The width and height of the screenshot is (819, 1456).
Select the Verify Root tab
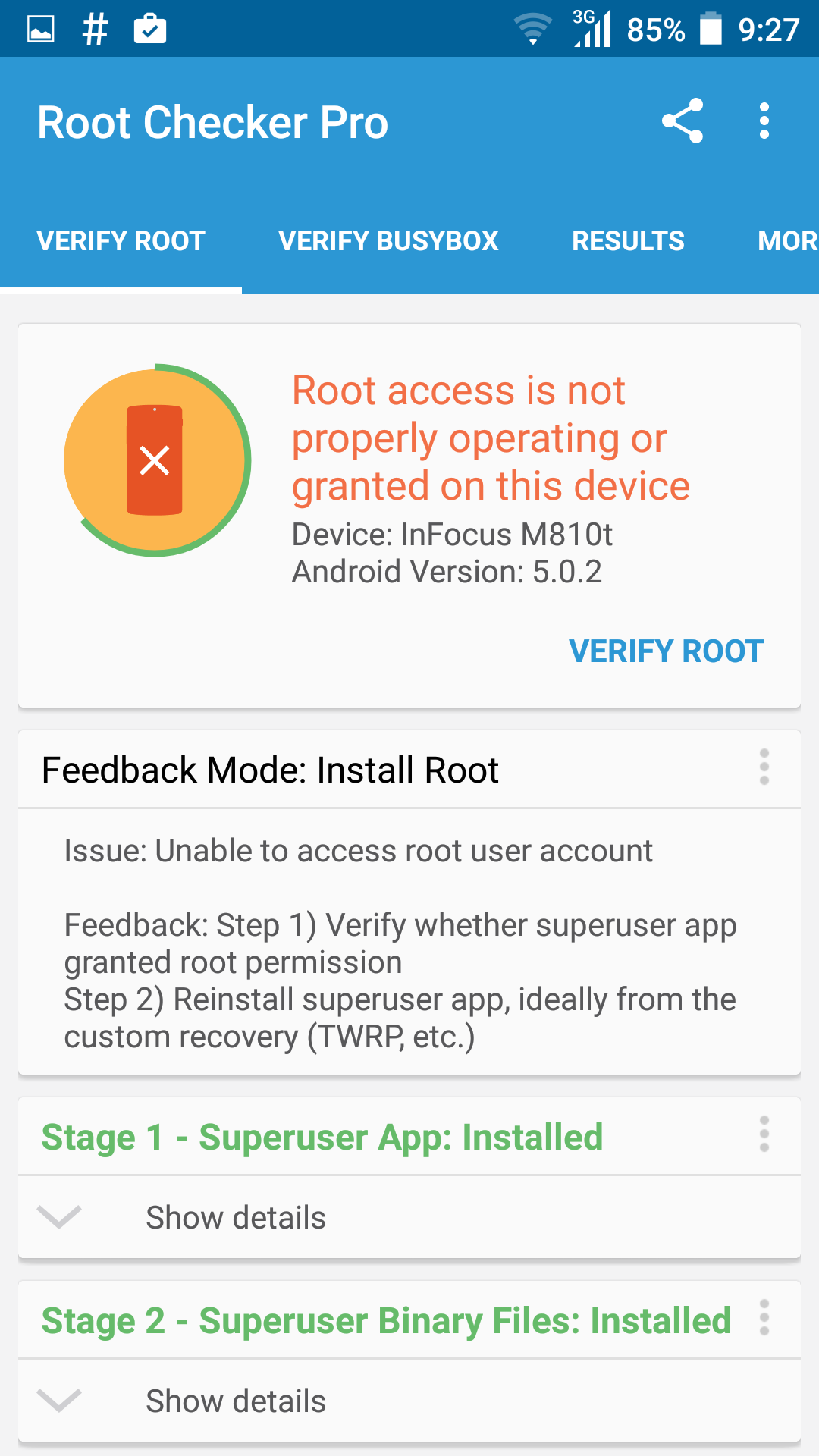coord(121,241)
